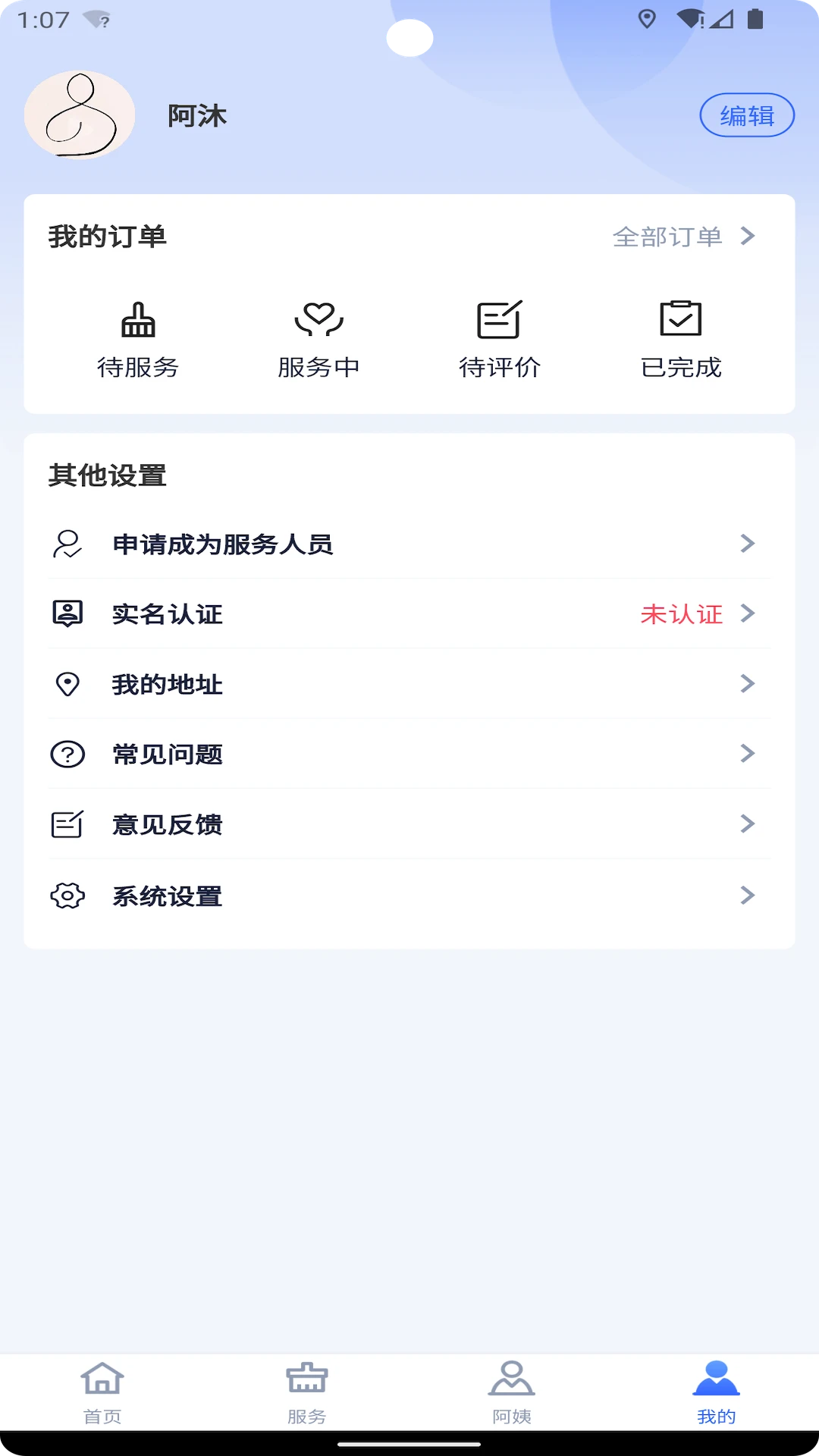Tap the 未认证 verification status label
Screen dimensions: 819x1456
(682, 614)
